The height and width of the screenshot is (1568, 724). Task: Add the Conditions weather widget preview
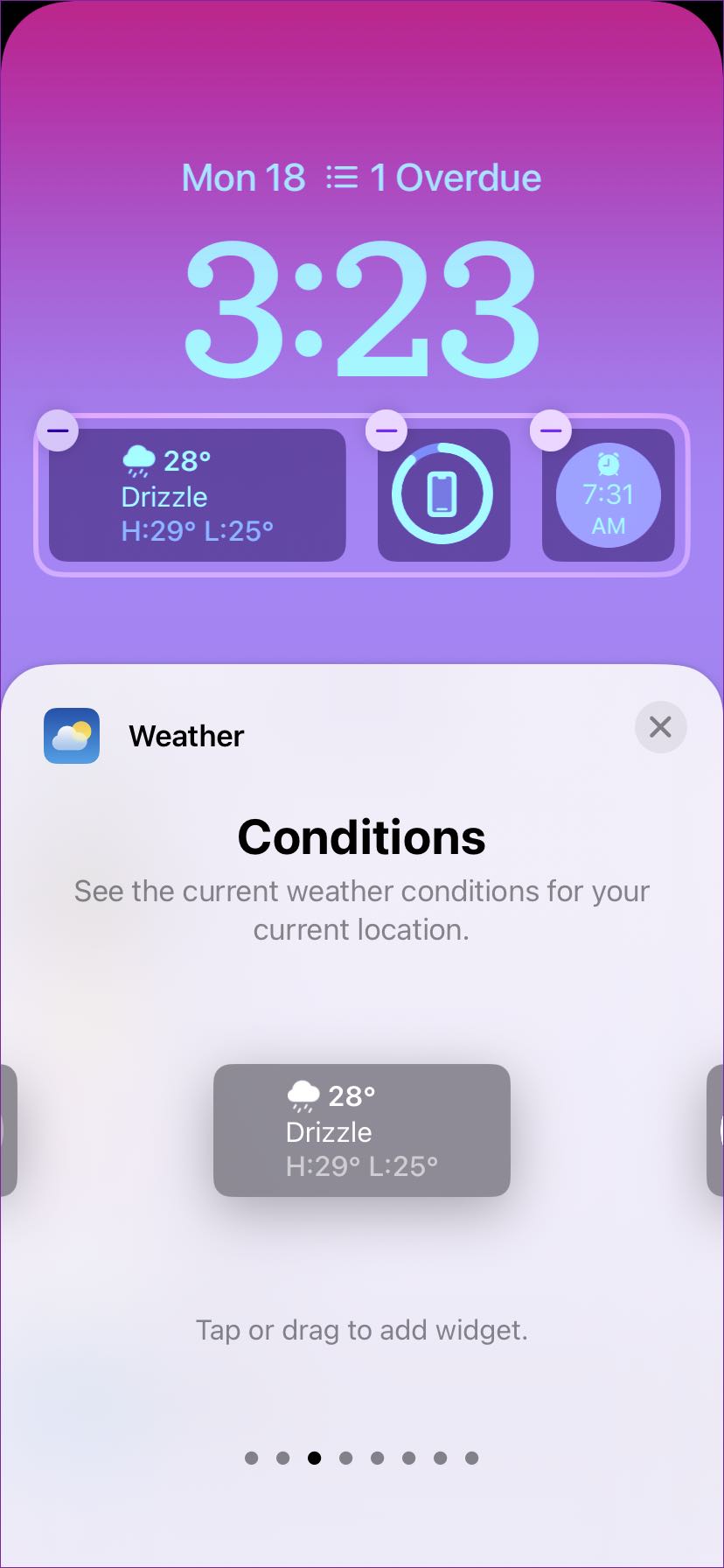361,1130
